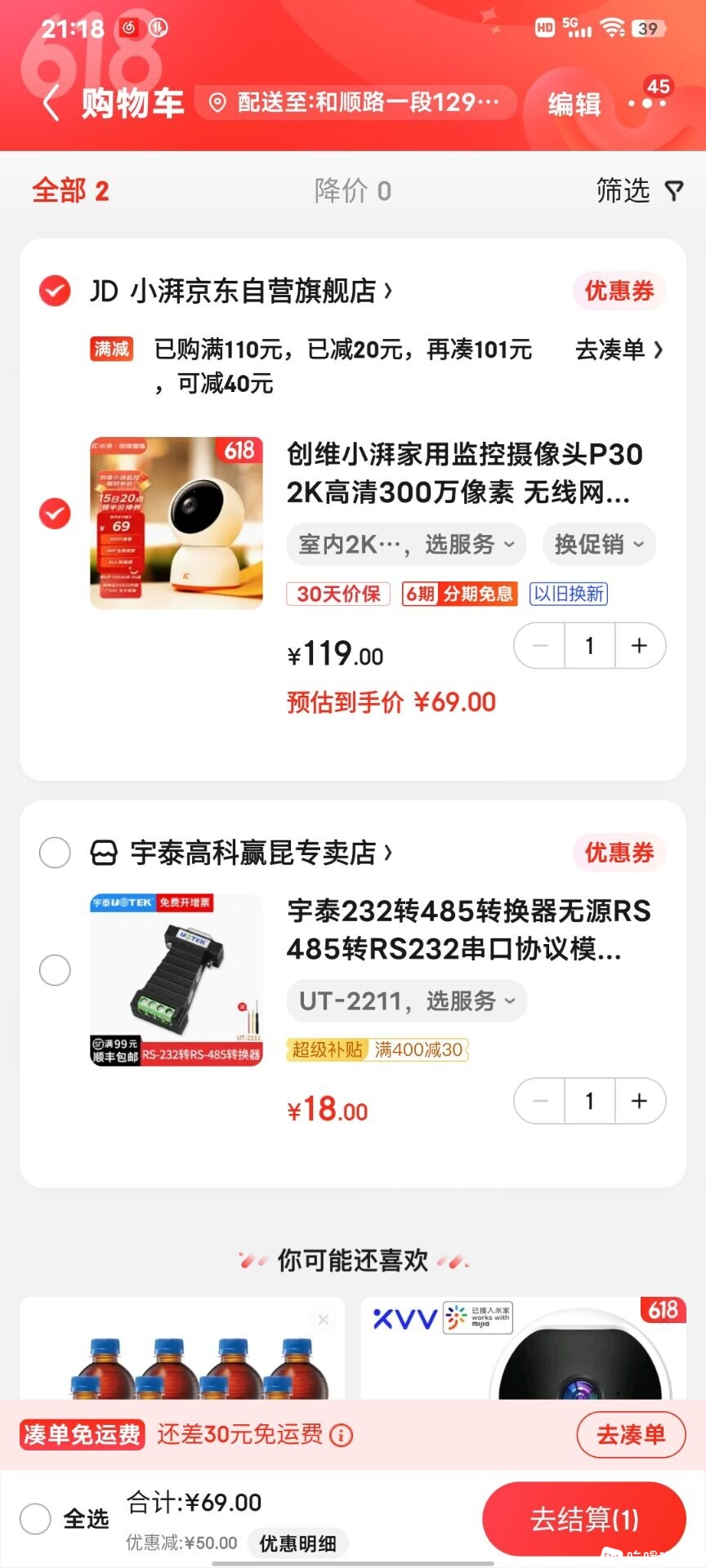The height and width of the screenshot is (1568, 706).
Task: Increase the camera quantity by one
Action: tap(640, 646)
